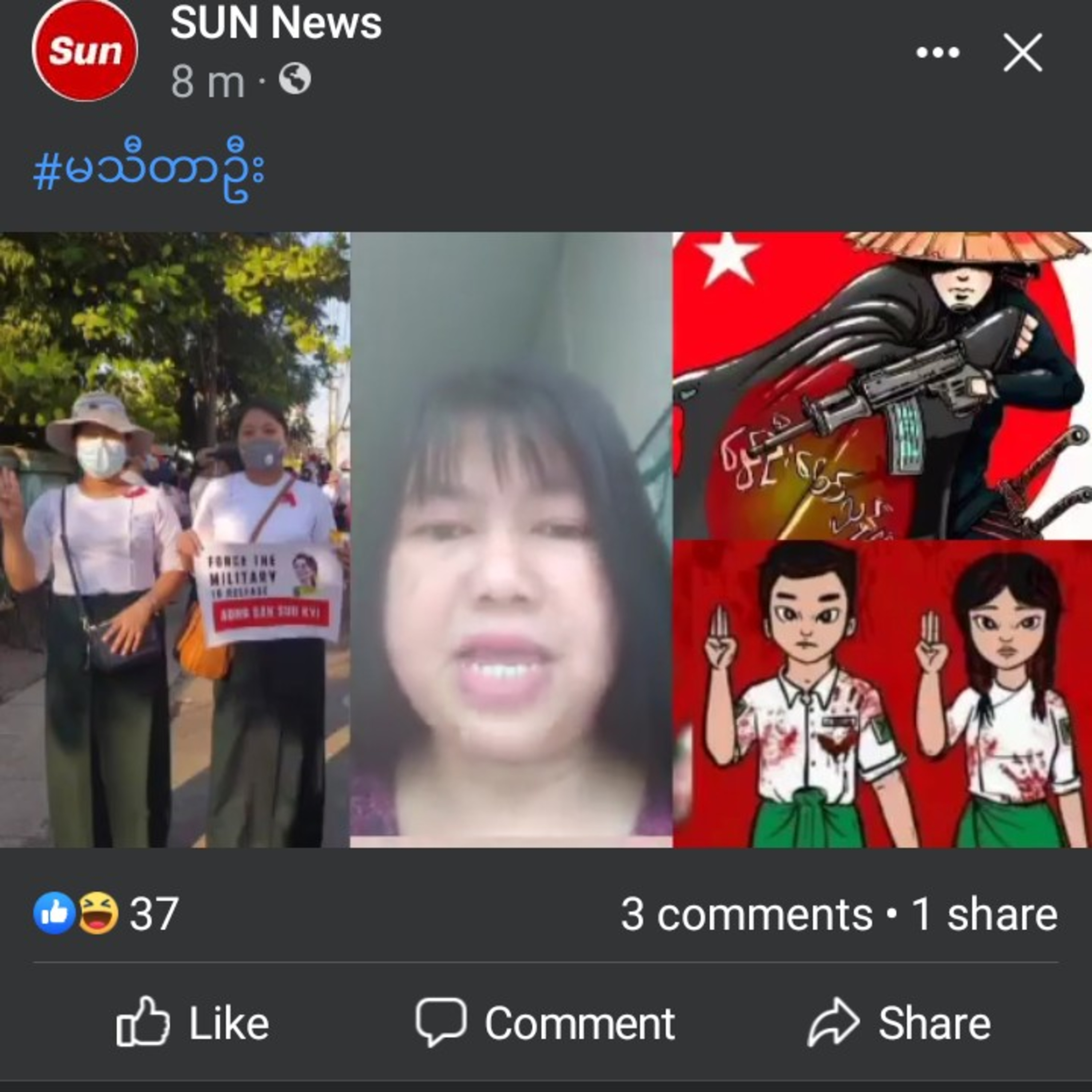Dismiss the post with the X icon
This screenshot has height=1092, width=1092.
[1022, 52]
